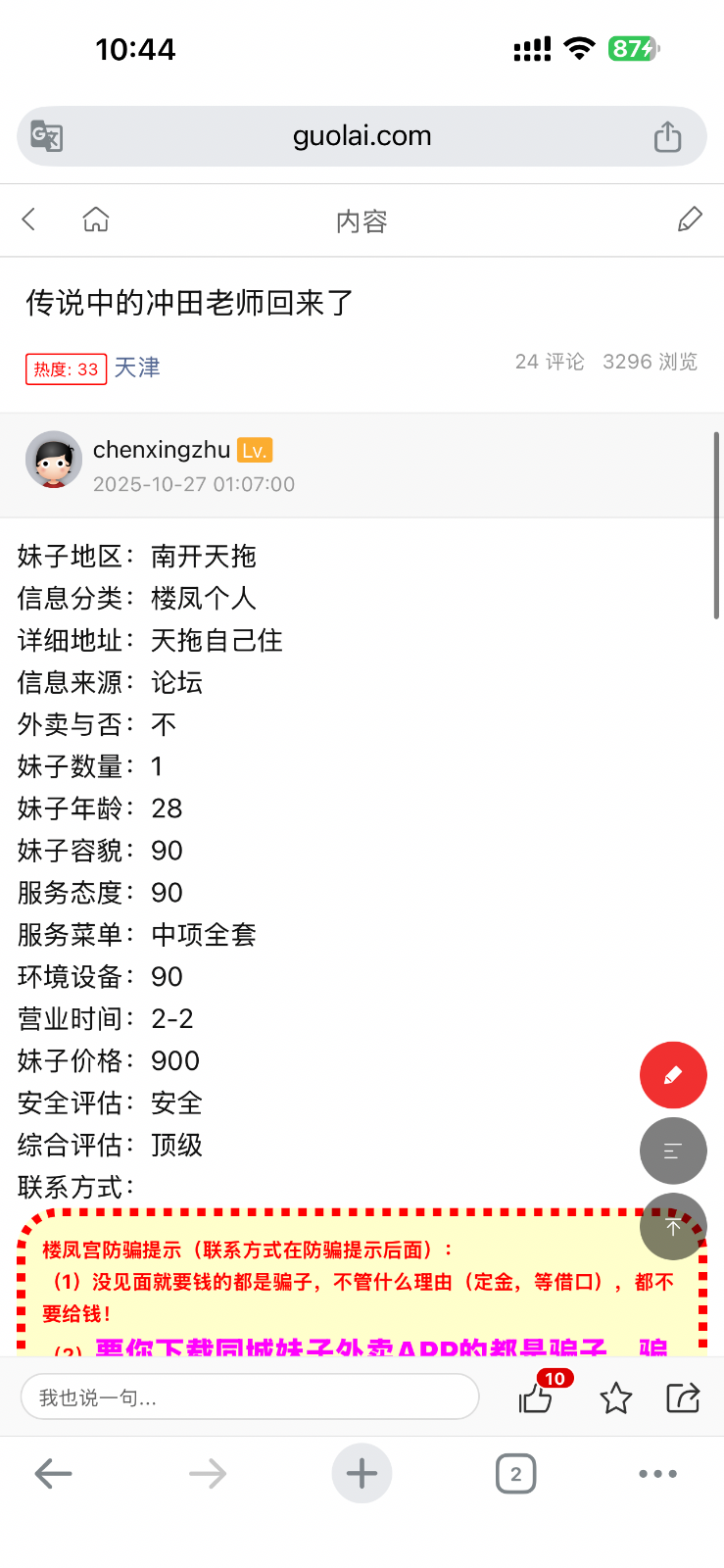Viewport: 724px width, 1568px height.
Task: Like the post with the thumbs-up icon
Action: point(537,1399)
